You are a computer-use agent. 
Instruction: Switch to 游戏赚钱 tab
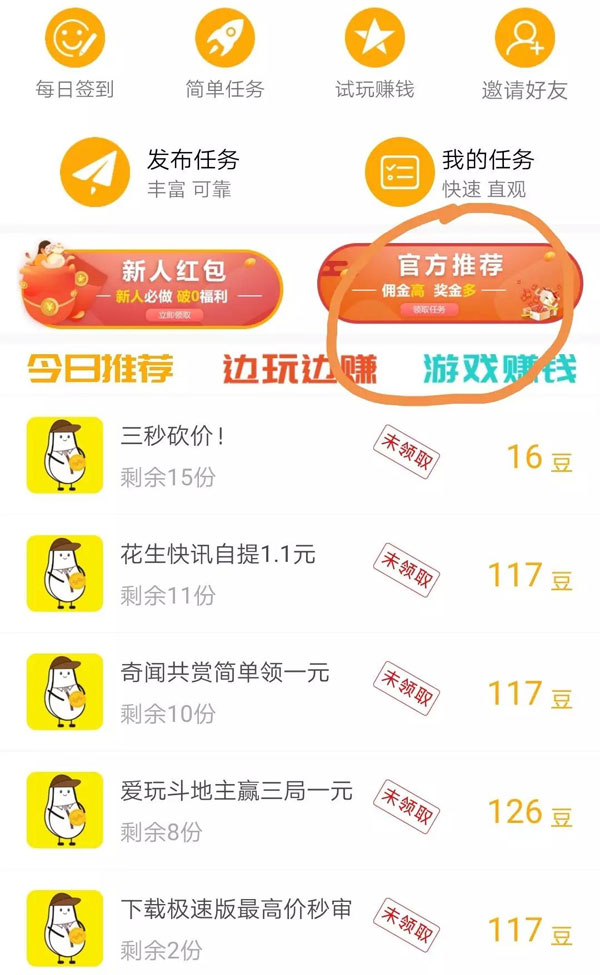[498, 369]
